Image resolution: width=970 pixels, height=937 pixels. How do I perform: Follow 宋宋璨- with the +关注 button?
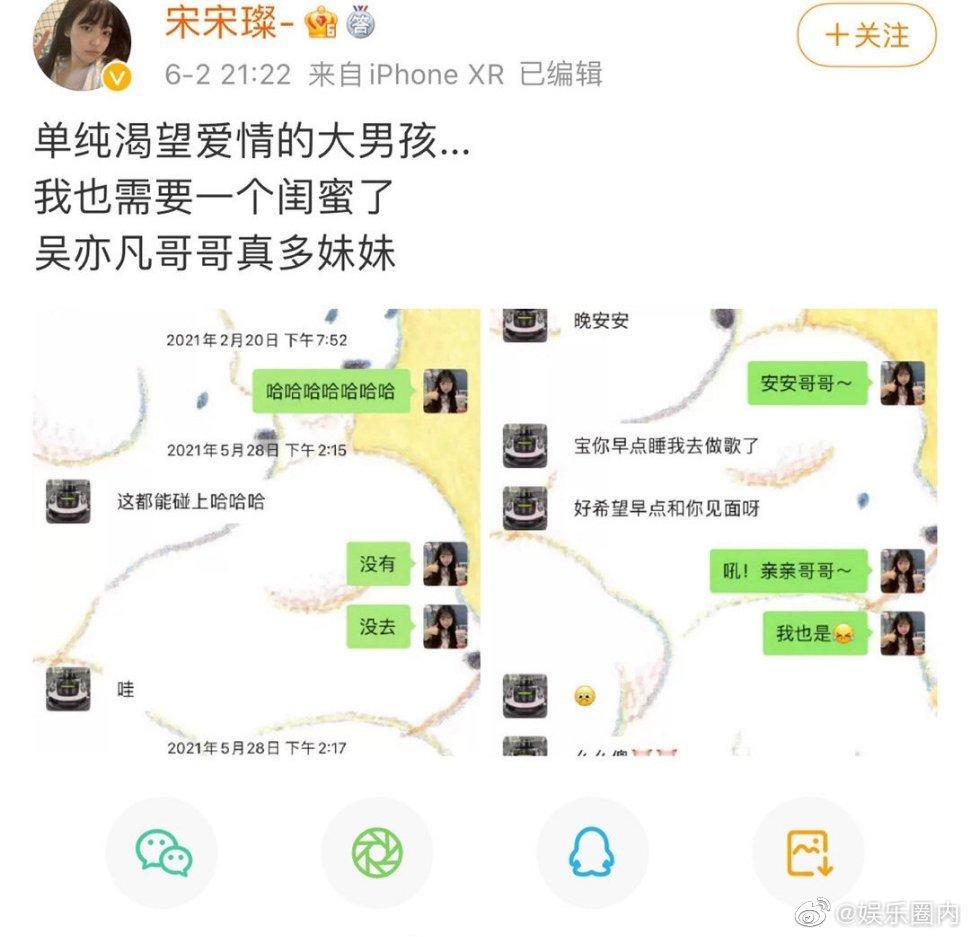point(866,37)
